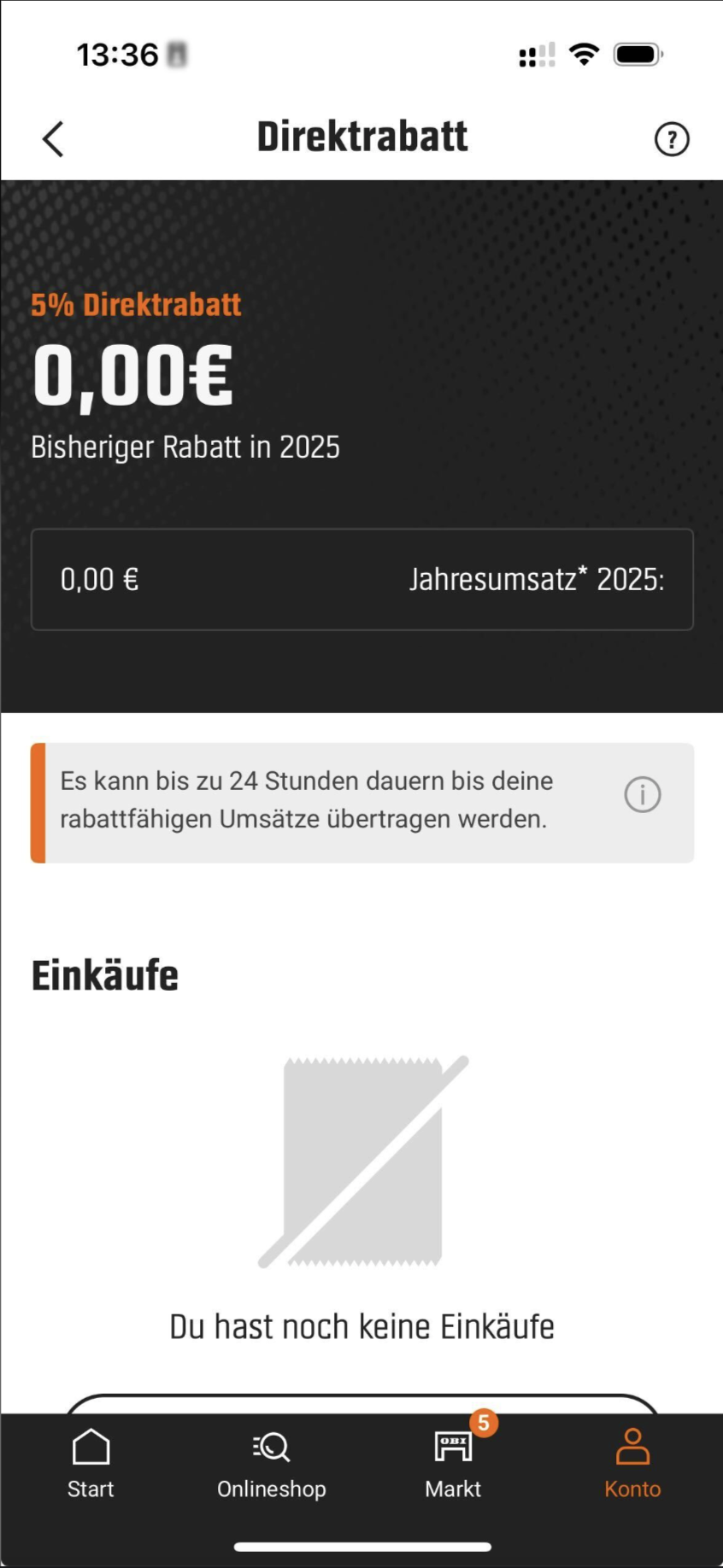Switch to the Start tab
723x1568 pixels.
91,1464
